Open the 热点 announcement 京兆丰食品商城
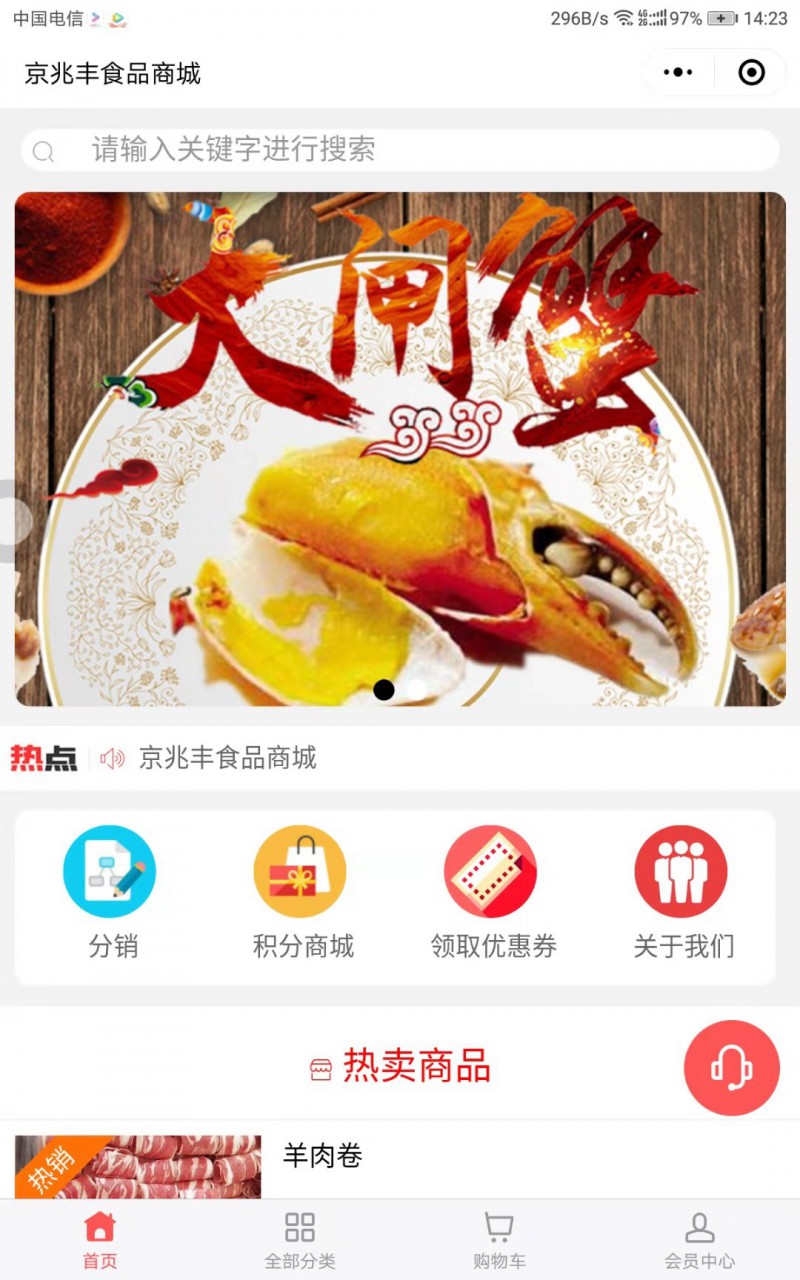Viewport: 800px width, 1280px height. point(228,758)
